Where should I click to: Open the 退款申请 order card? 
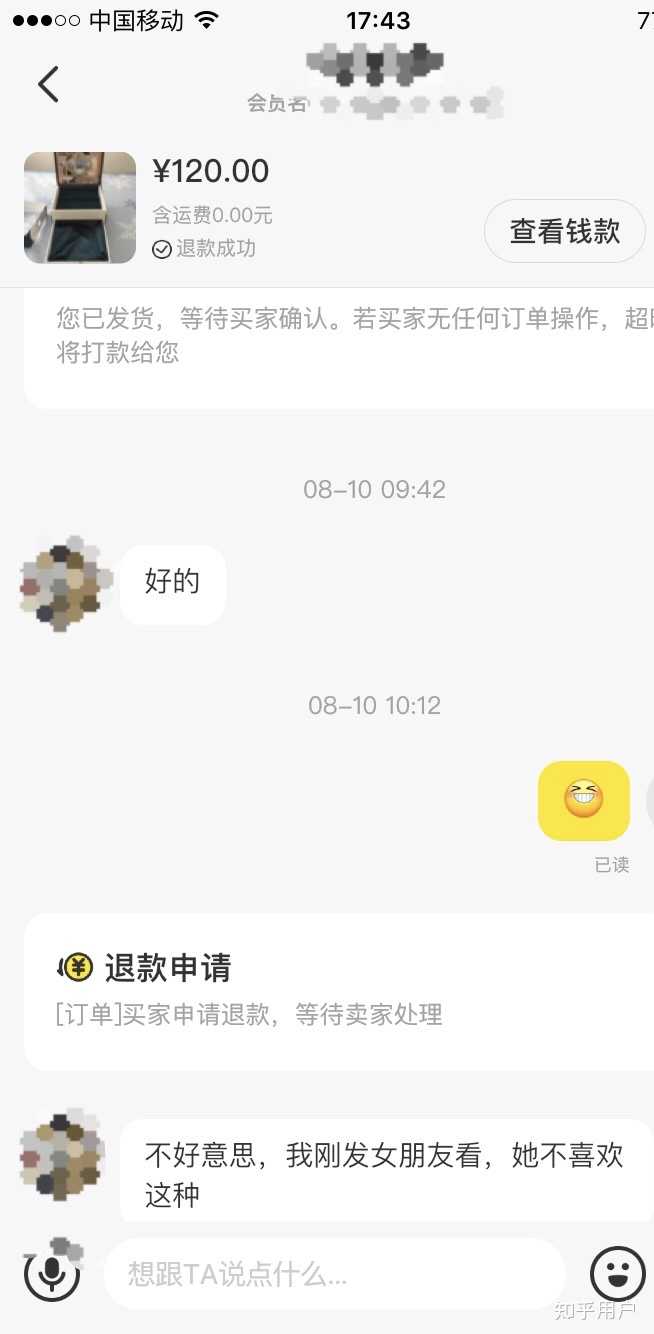click(339, 991)
